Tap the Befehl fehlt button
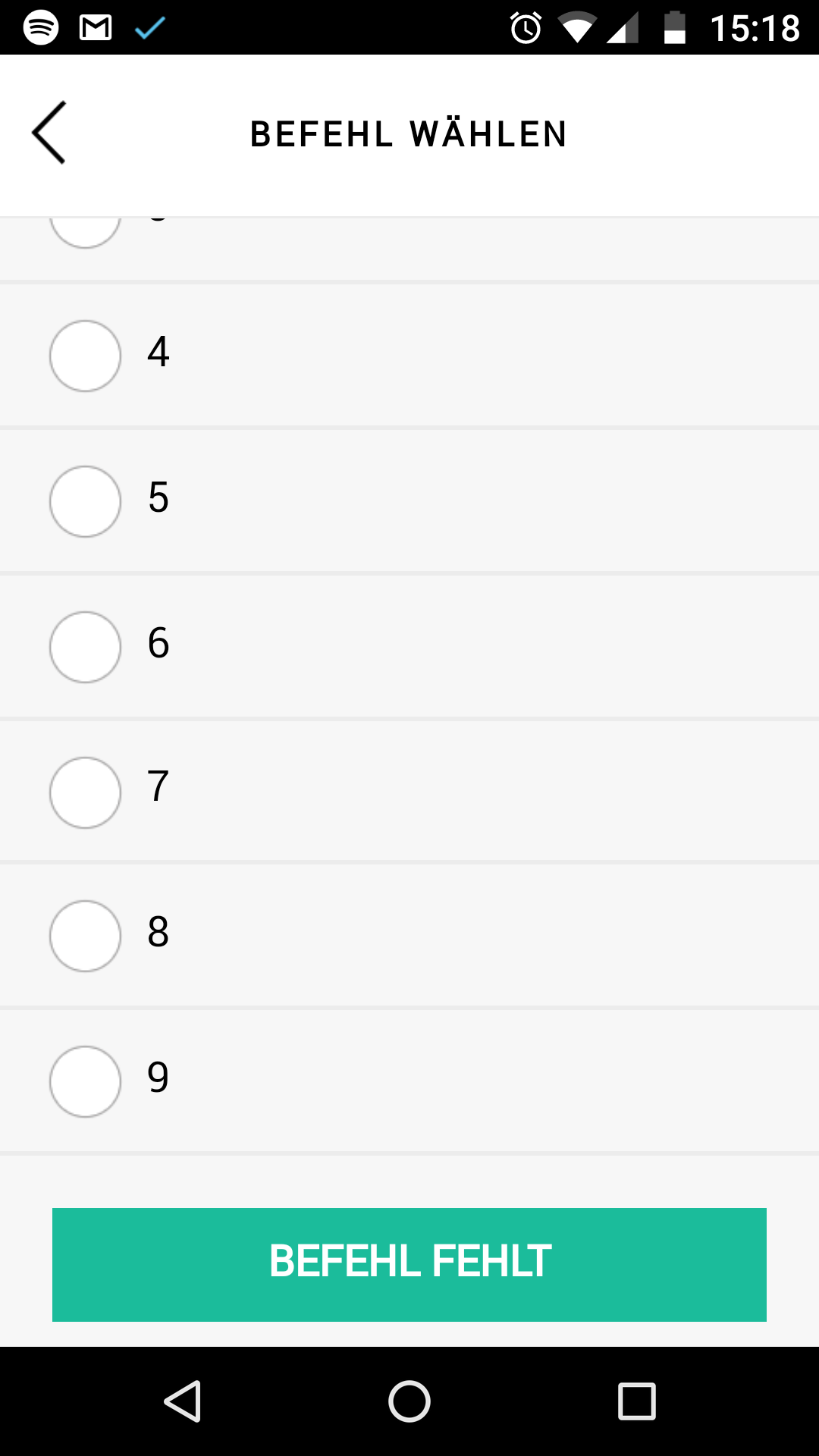The height and width of the screenshot is (1456, 819). (409, 1264)
